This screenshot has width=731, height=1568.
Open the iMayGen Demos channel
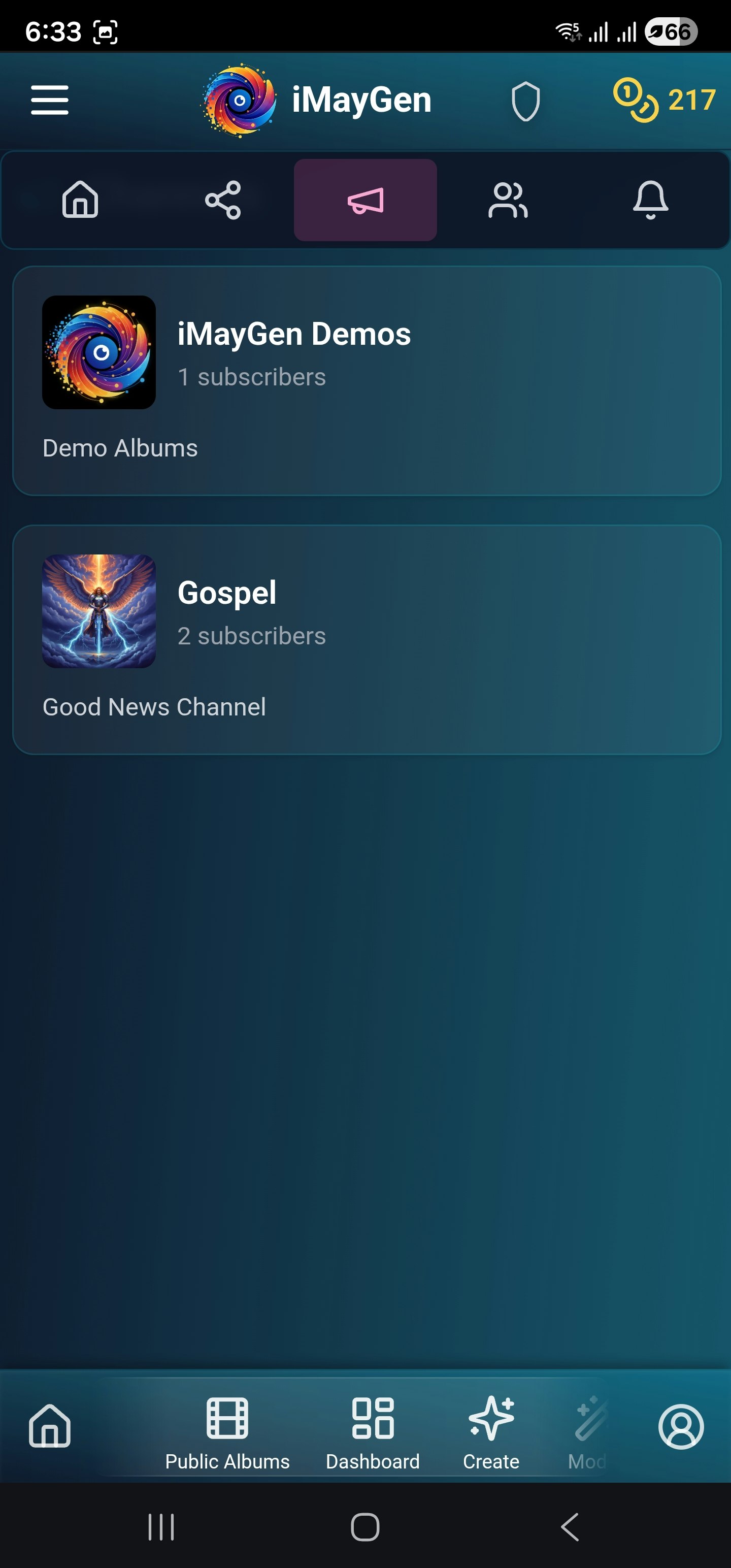coord(367,380)
